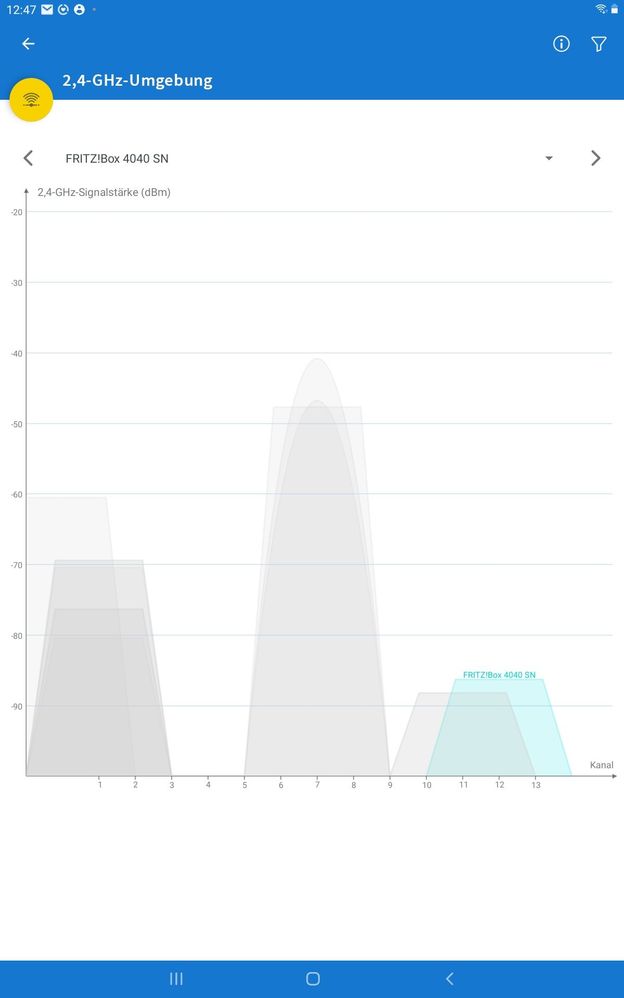Switch to the previous network with left chevron
The height and width of the screenshot is (998, 624).
(x=28, y=158)
